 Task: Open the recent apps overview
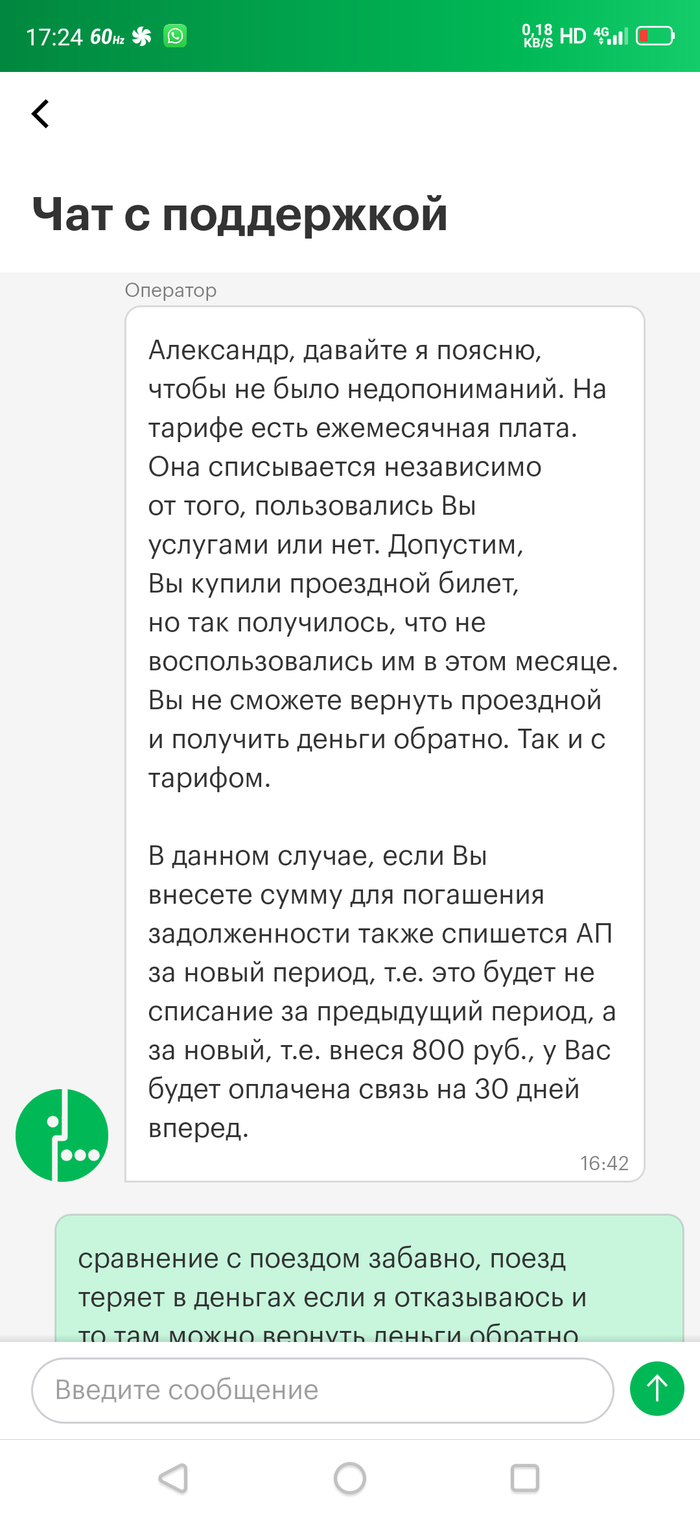click(x=524, y=1478)
